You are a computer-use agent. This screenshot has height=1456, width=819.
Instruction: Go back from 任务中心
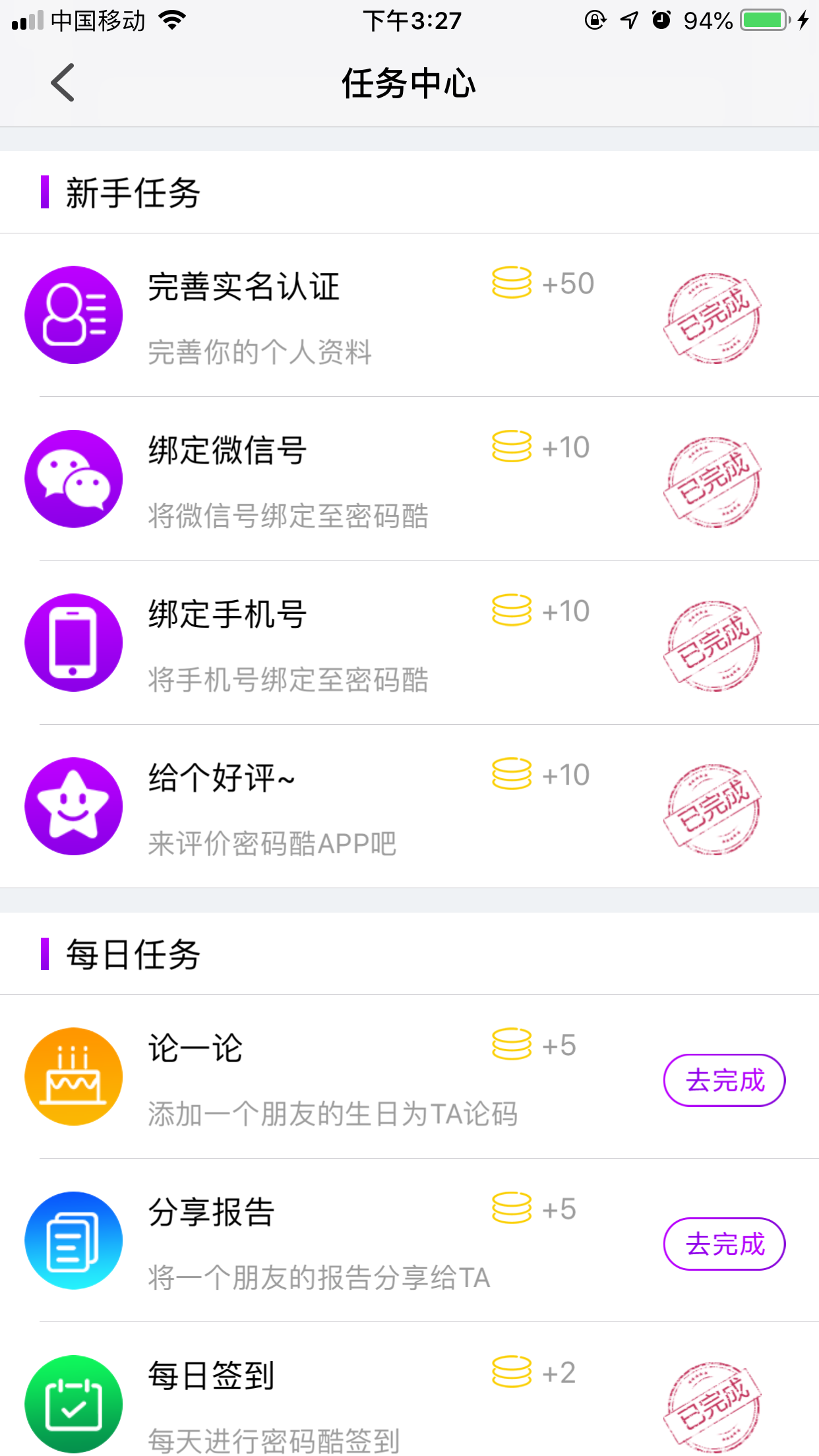[63, 83]
